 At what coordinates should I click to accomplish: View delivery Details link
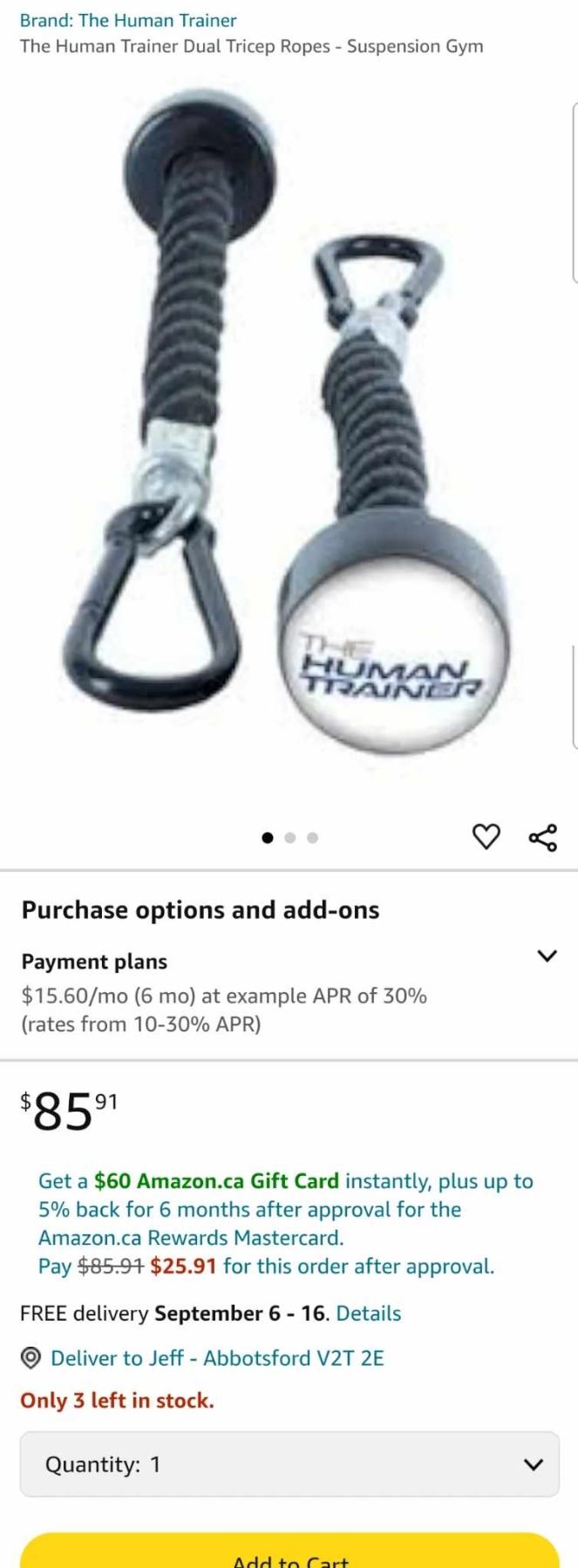[x=368, y=1314]
